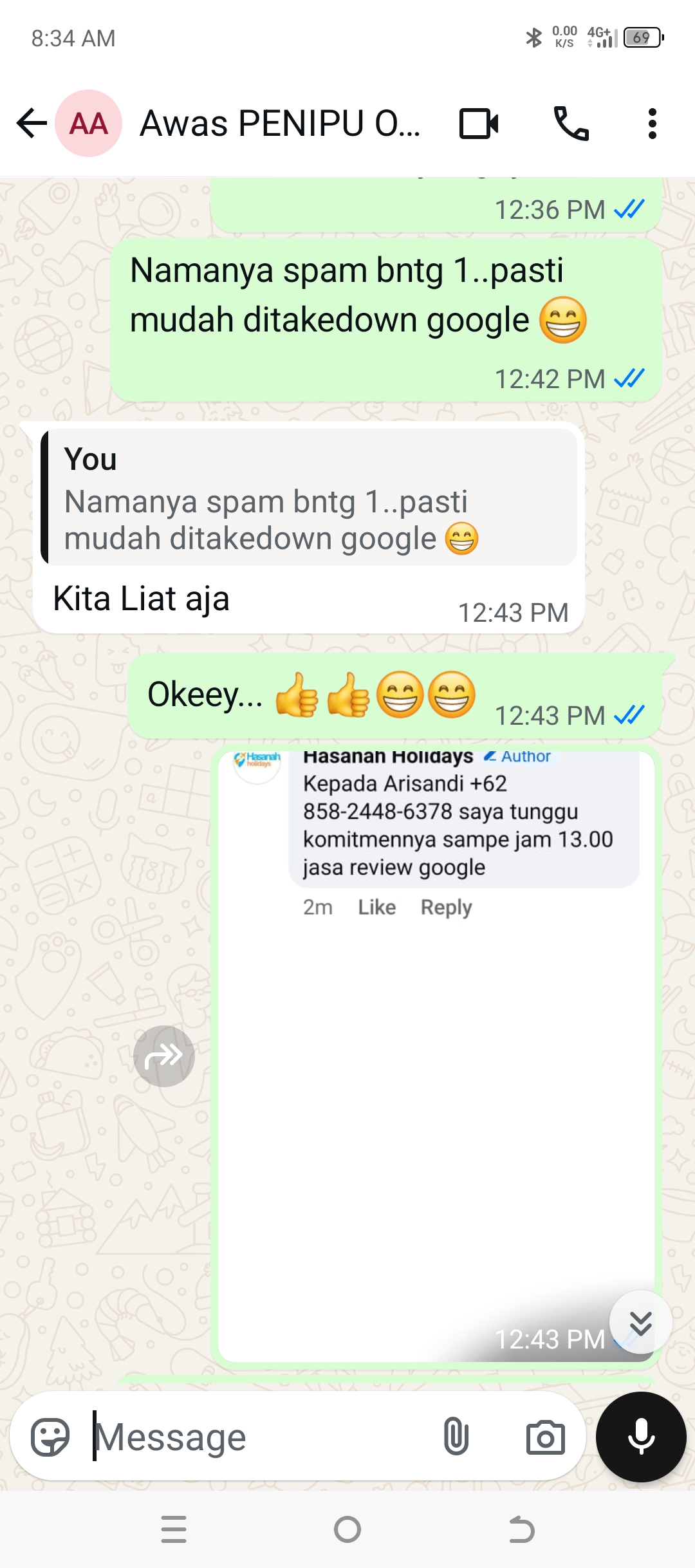Open the Hasanah Holidays screenshot image
Screen dimensions: 695x1568
pos(436,1056)
